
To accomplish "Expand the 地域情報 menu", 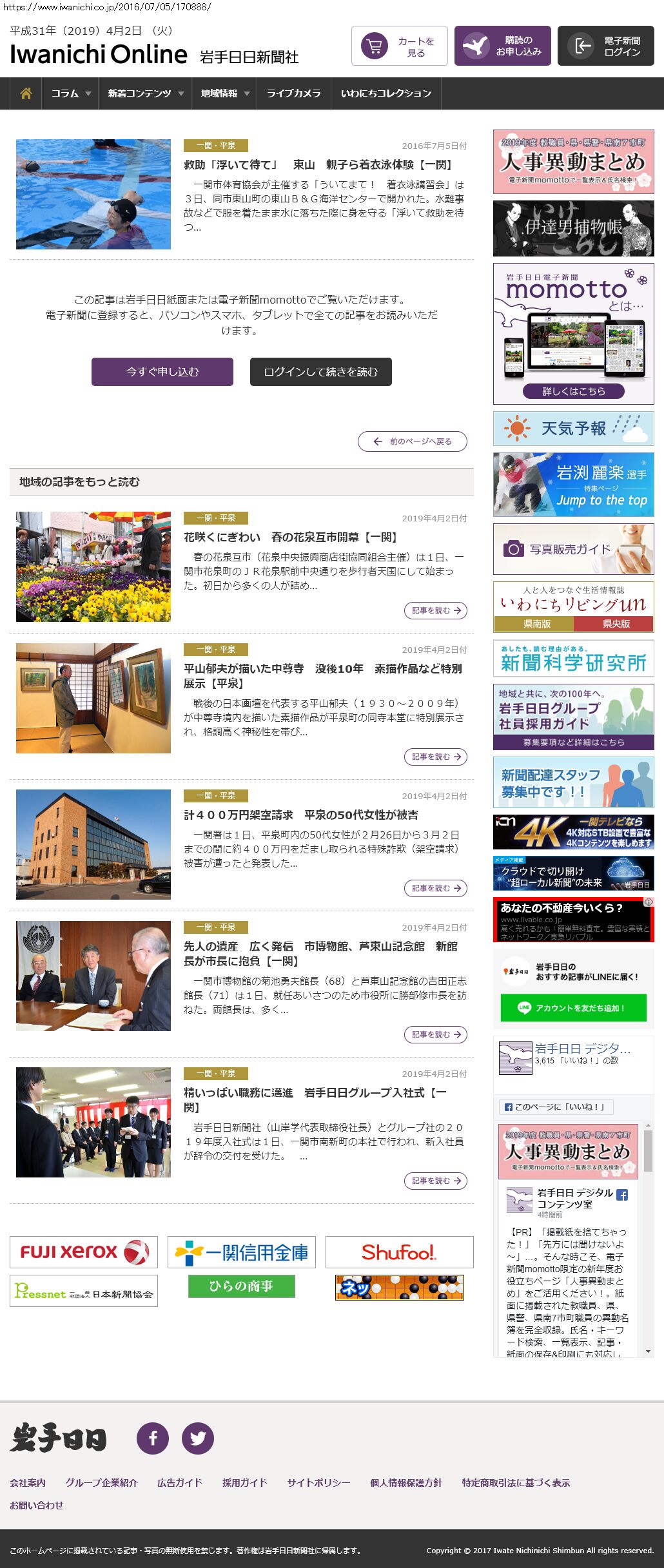I will [224, 93].
